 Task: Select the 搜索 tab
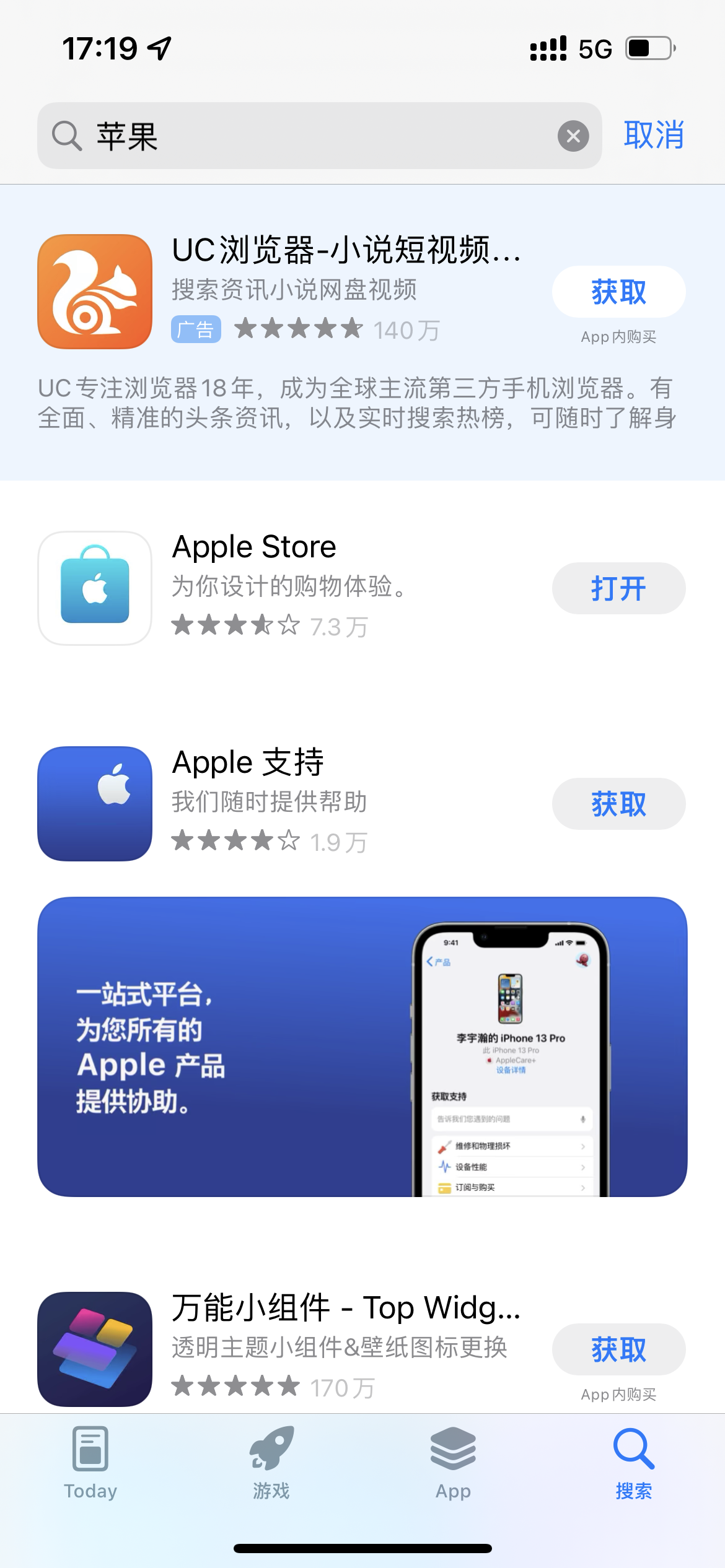click(634, 1463)
